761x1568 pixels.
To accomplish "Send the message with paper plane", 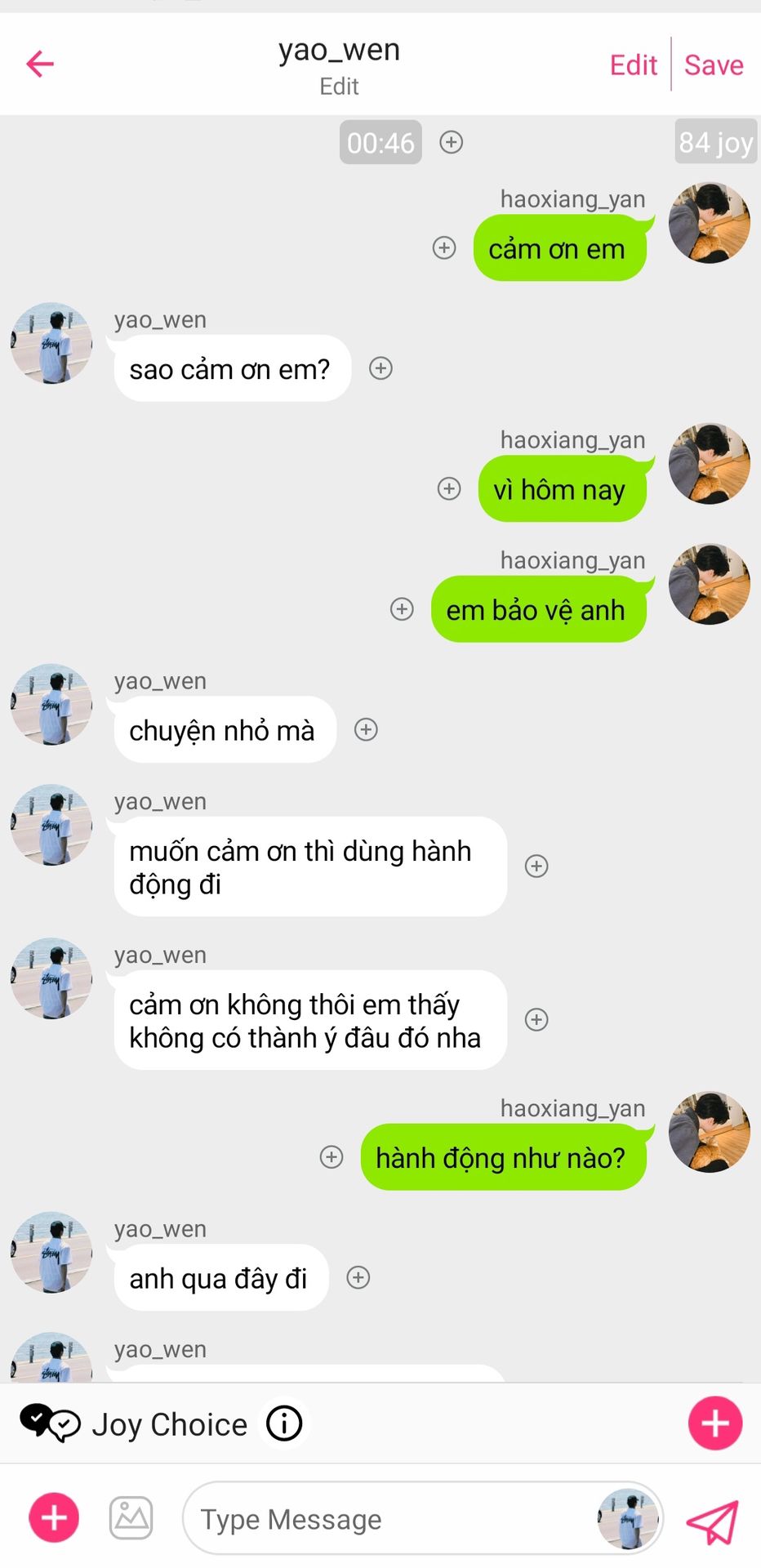I will coord(712,1521).
